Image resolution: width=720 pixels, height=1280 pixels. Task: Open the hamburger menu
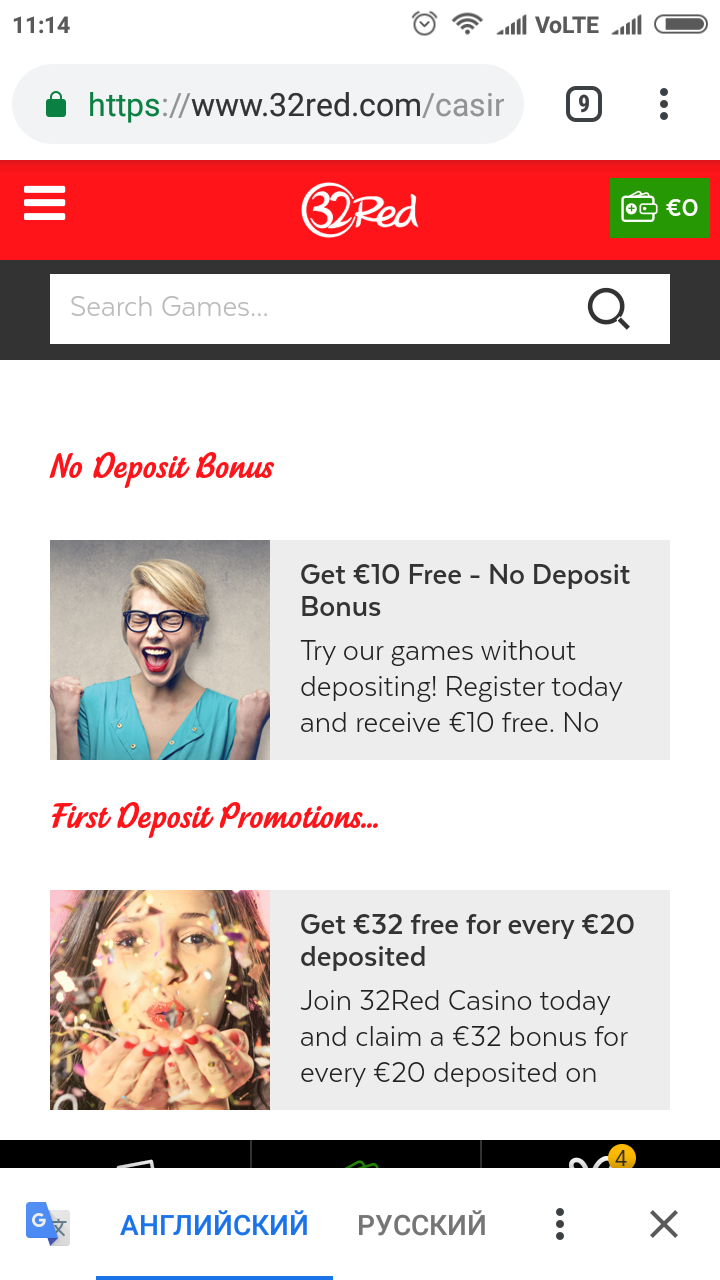pyautogui.click(x=44, y=203)
